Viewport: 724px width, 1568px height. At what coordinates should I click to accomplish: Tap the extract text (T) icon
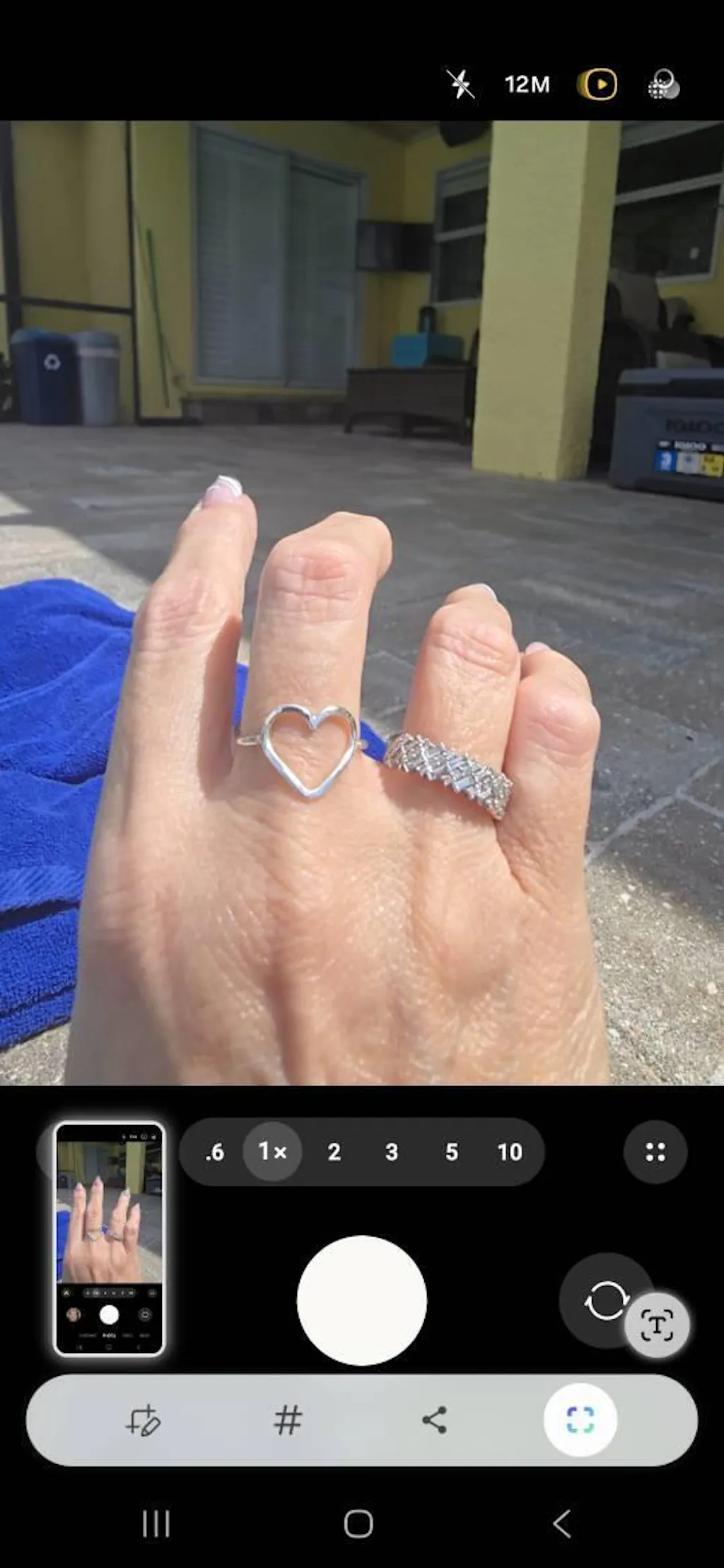pyautogui.click(x=657, y=1326)
